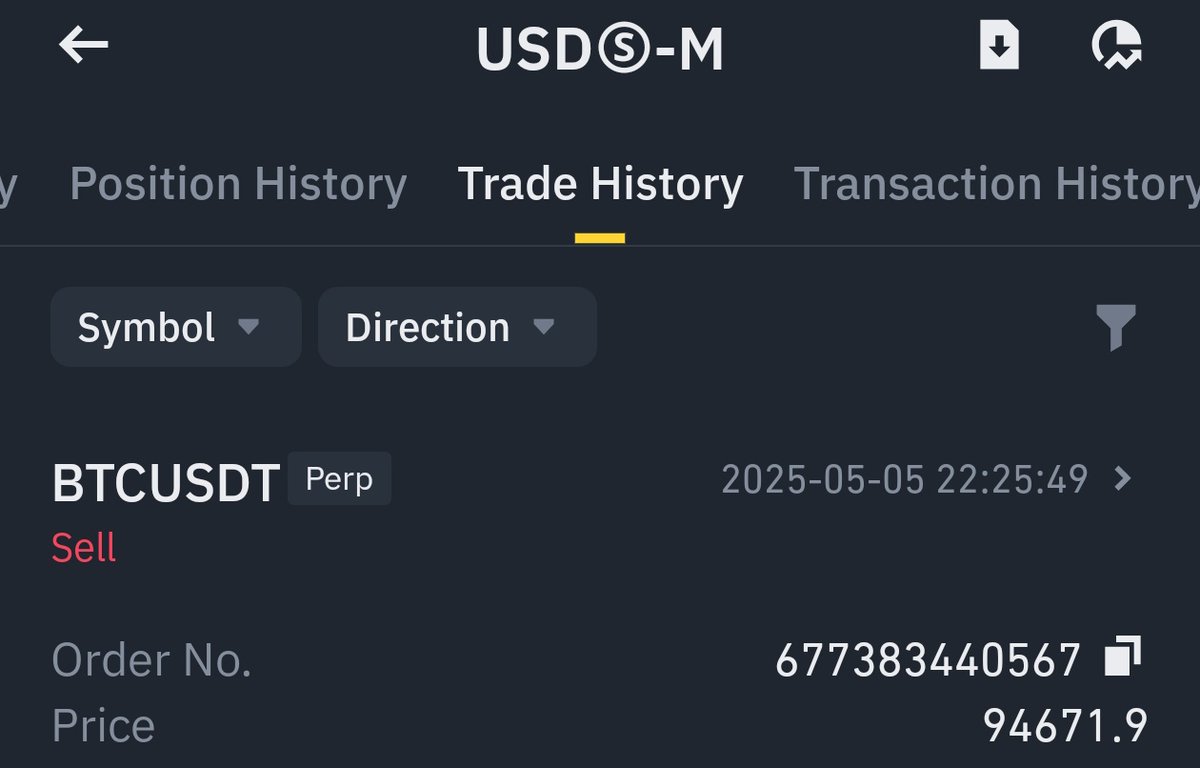Download the trade history export
The image size is (1200, 768).
click(998, 46)
